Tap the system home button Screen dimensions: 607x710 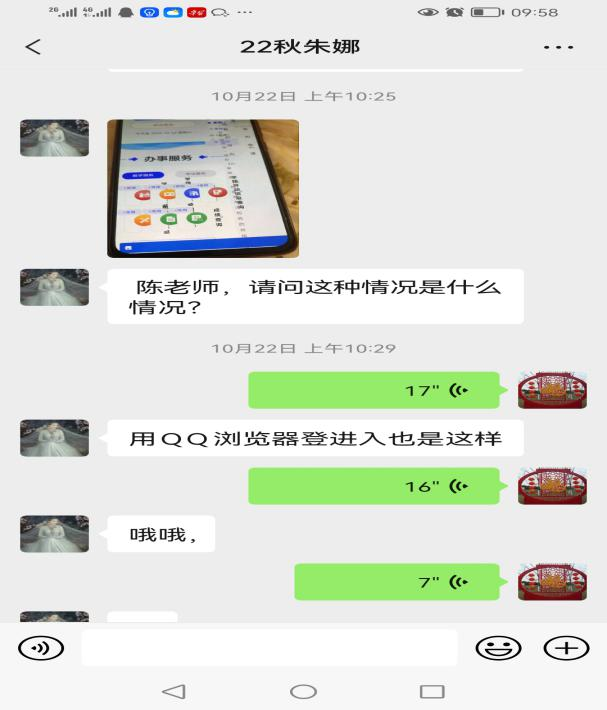(303, 691)
